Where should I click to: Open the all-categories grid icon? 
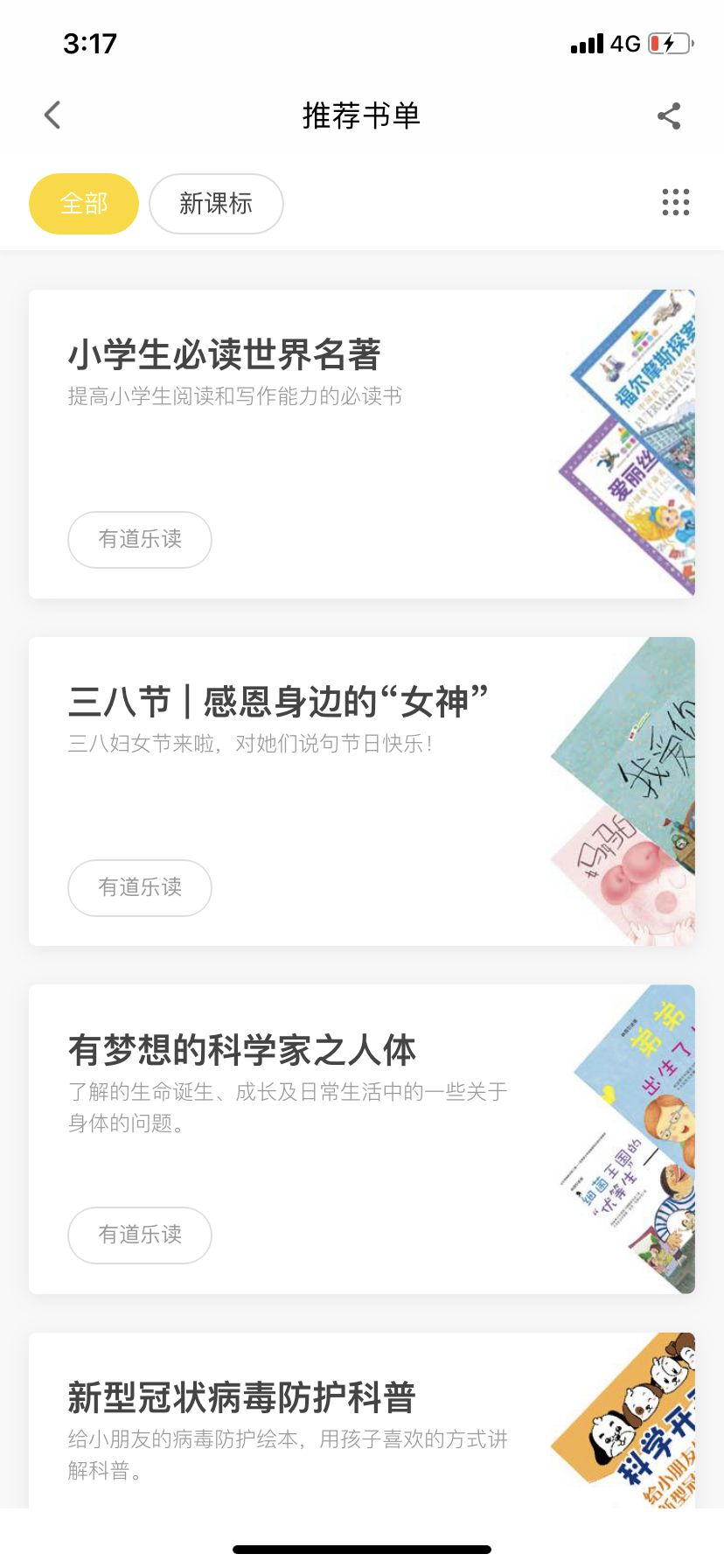[x=676, y=203]
